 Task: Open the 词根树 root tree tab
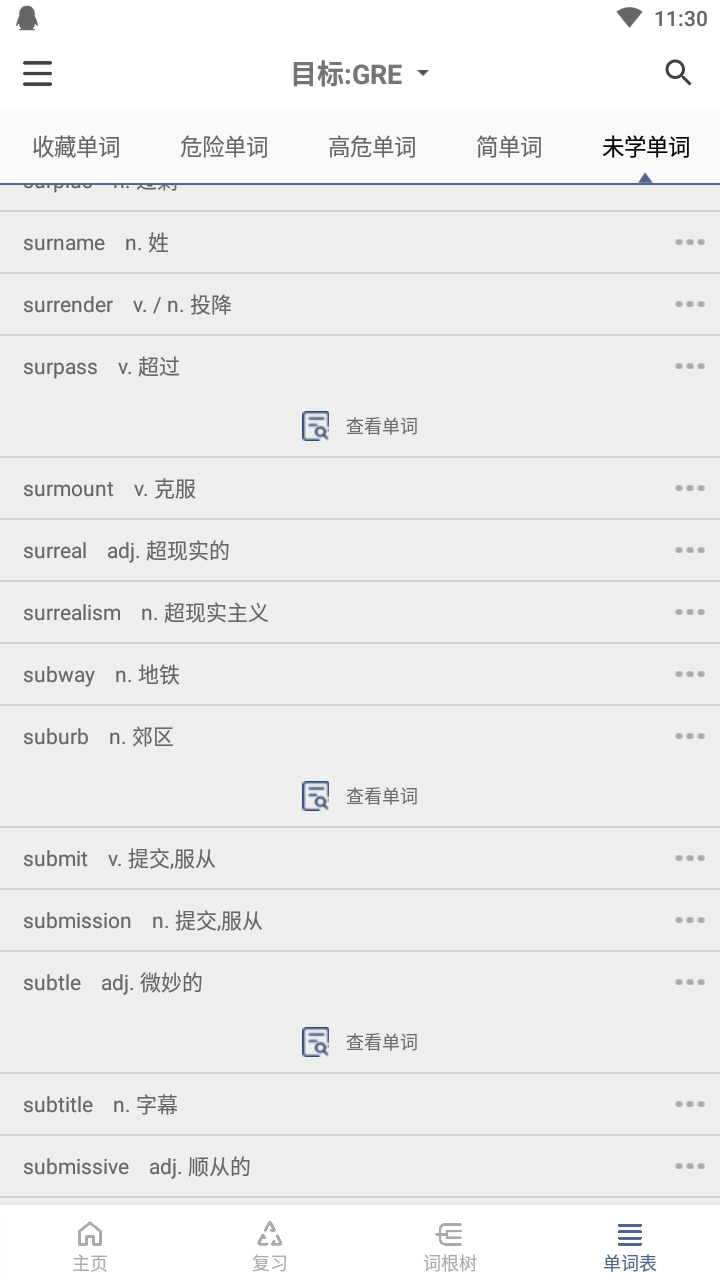[449, 1245]
